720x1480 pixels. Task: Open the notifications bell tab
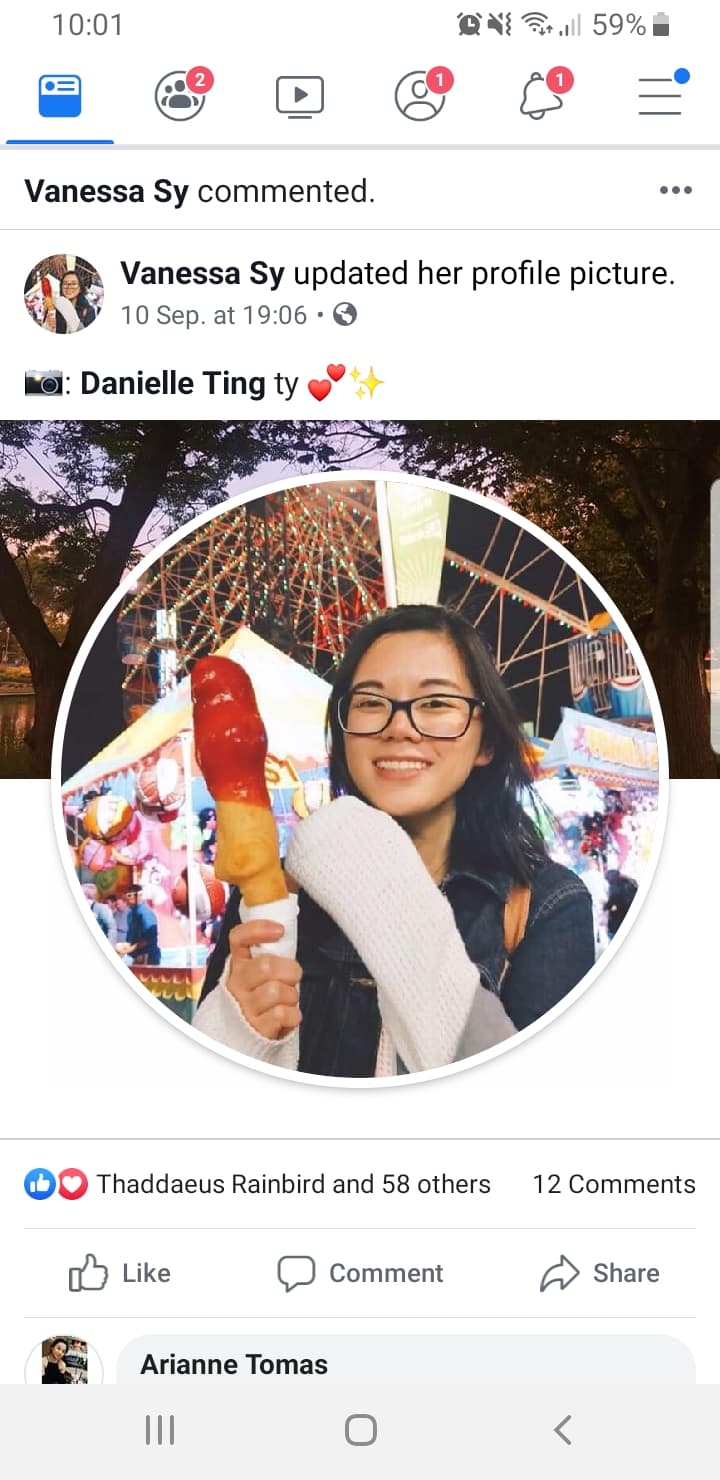pyautogui.click(x=540, y=97)
